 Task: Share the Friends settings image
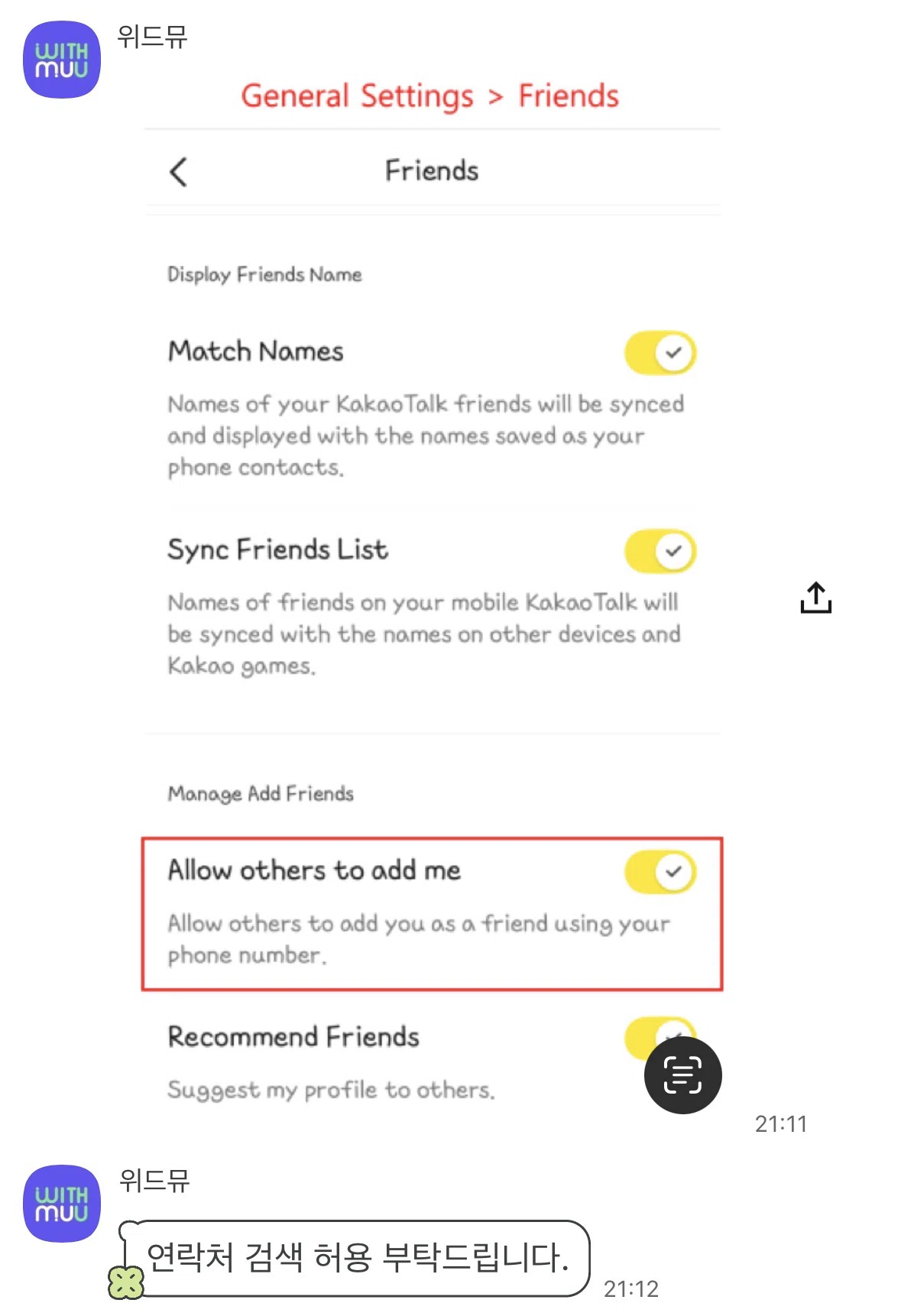pos(815,598)
